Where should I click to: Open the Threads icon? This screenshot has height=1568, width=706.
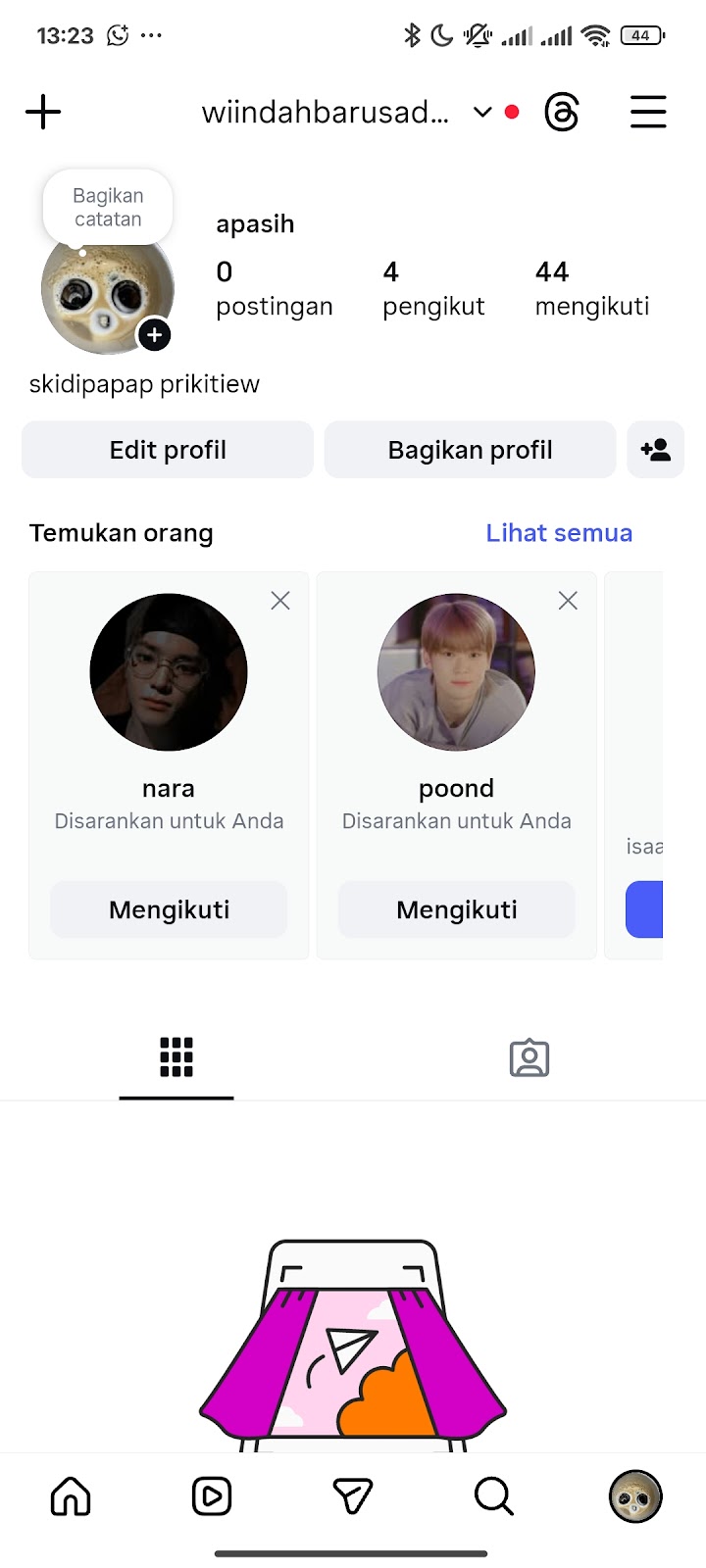pyautogui.click(x=562, y=112)
